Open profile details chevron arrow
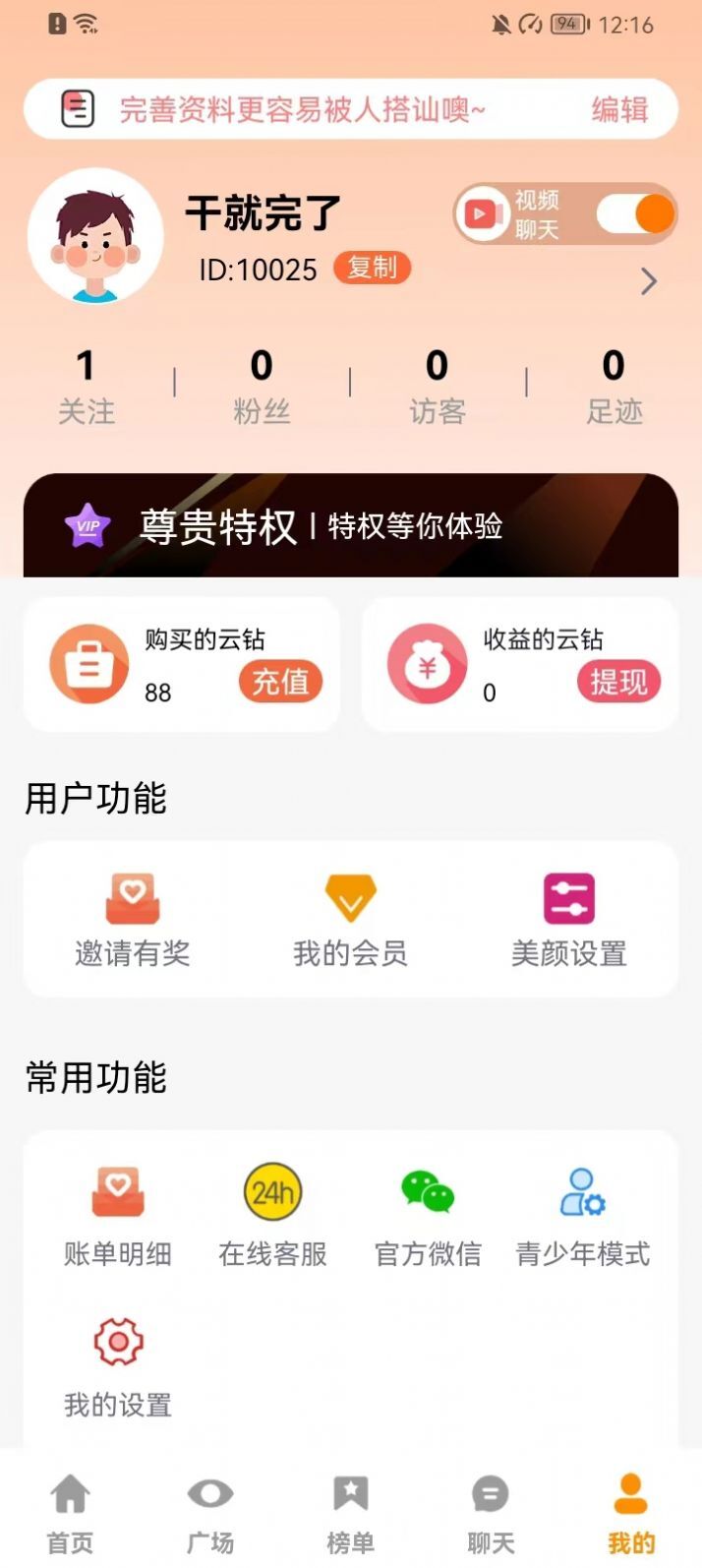702x1568 pixels. [648, 282]
